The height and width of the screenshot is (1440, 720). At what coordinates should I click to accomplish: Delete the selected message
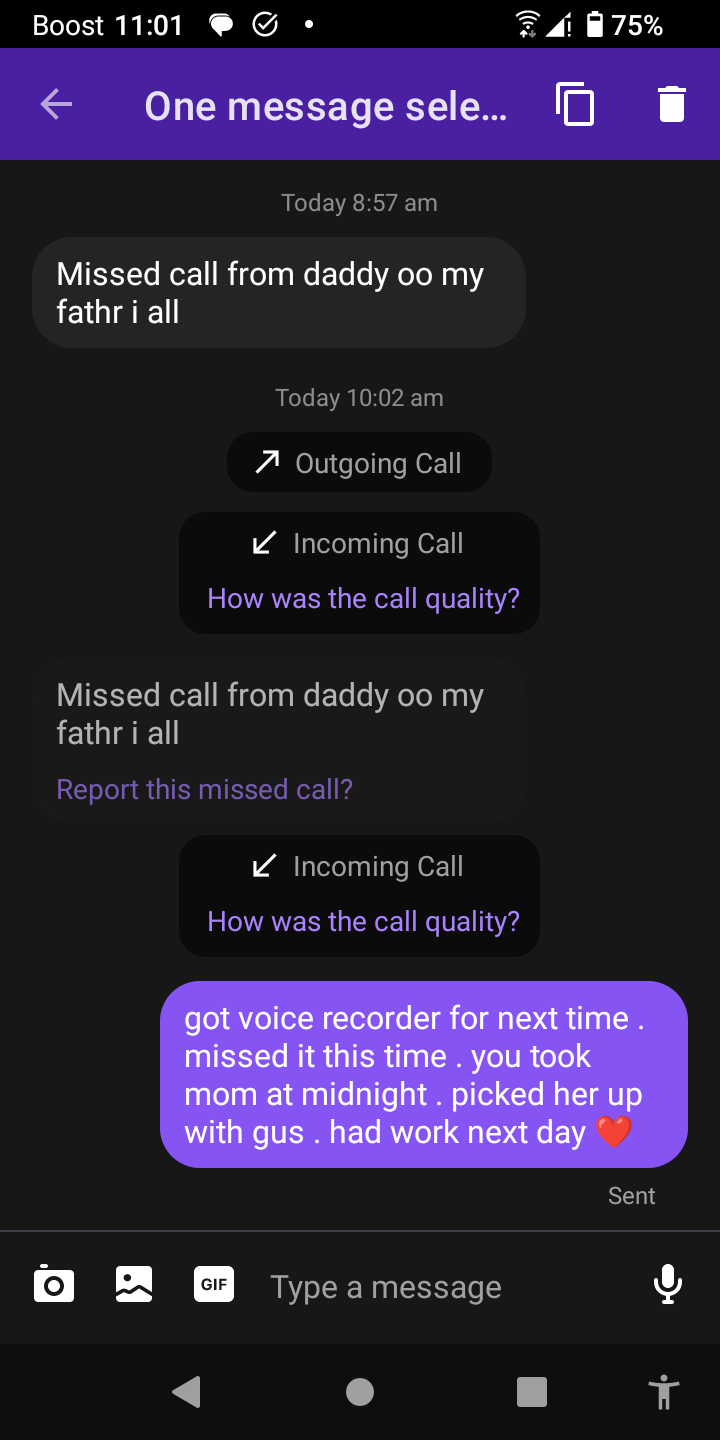(x=671, y=105)
